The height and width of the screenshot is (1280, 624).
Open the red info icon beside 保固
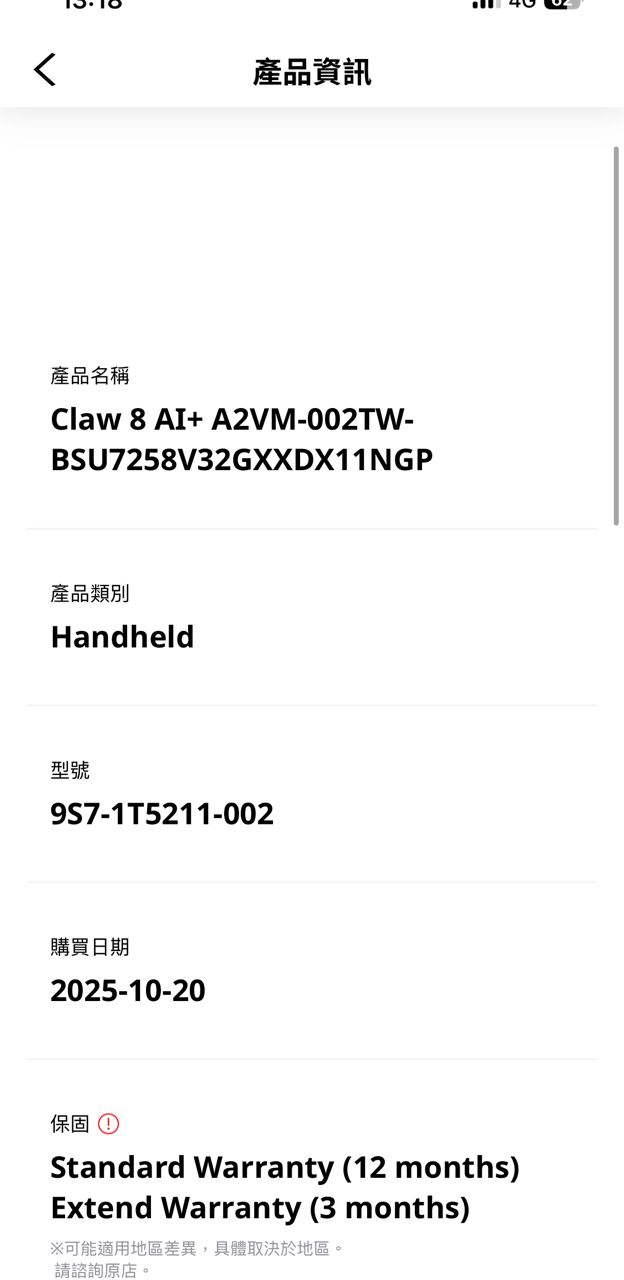108,1124
